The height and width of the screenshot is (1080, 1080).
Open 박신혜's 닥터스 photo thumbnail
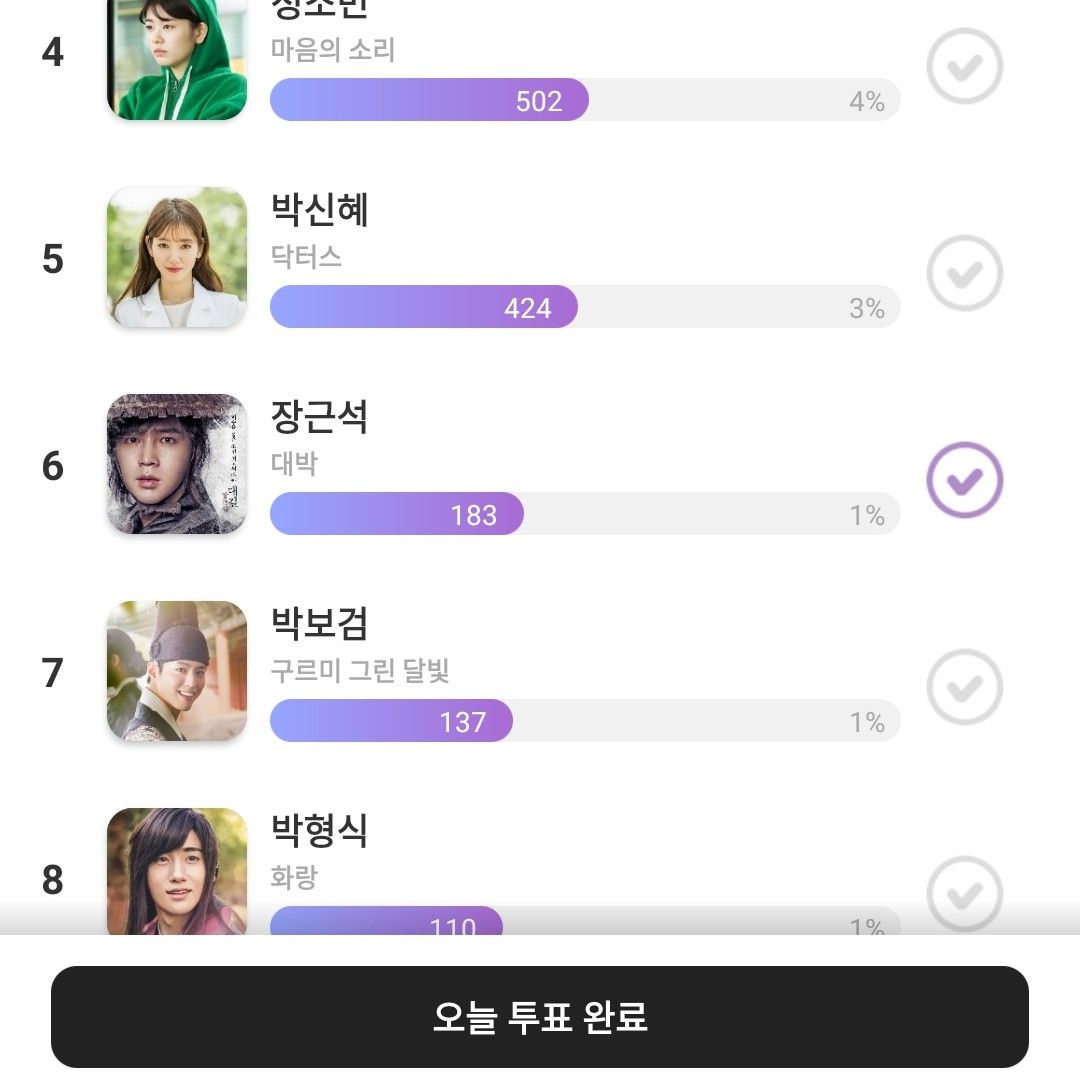[x=177, y=257]
